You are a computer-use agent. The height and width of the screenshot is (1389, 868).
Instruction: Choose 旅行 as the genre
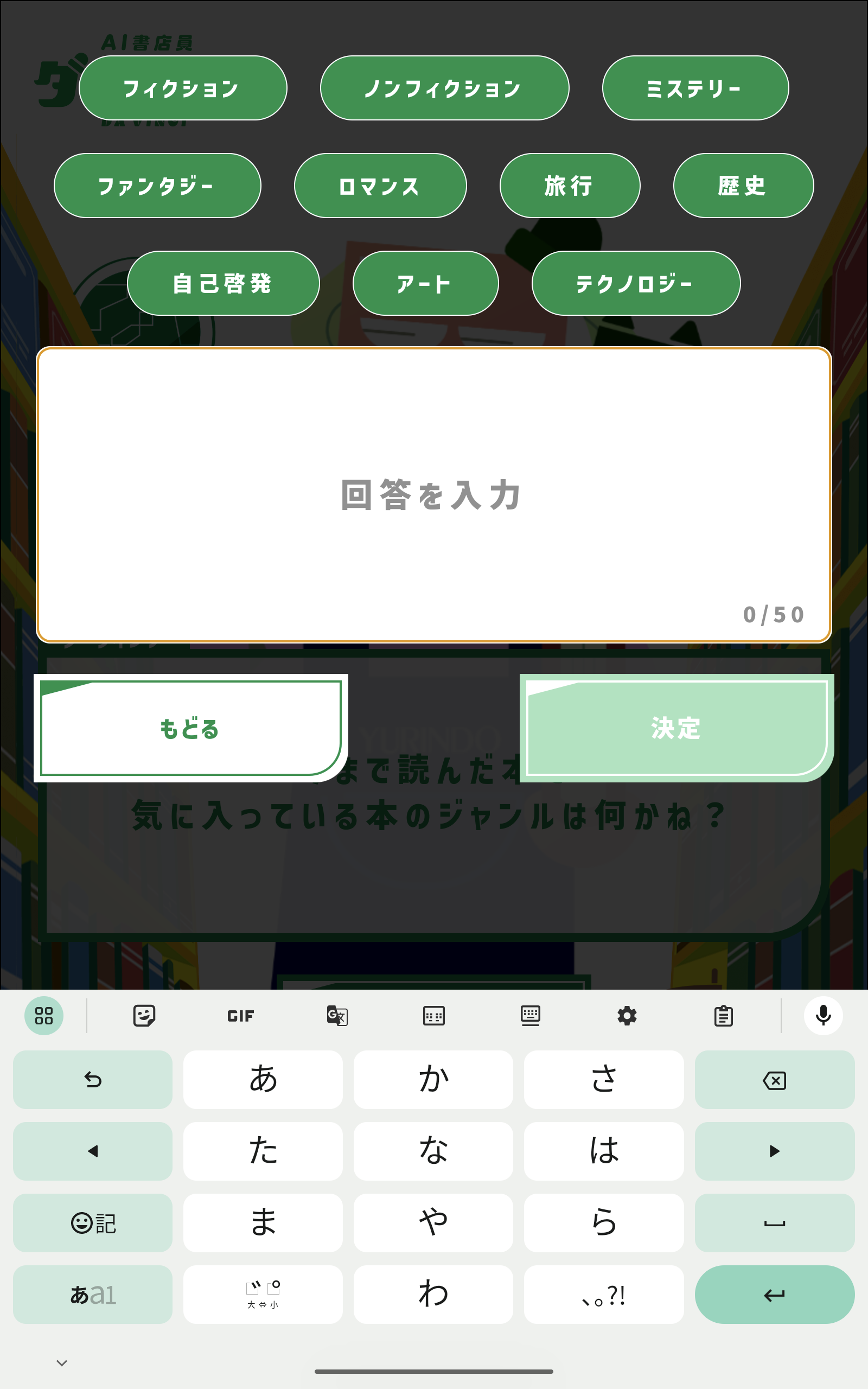click(x=570, y=186)
